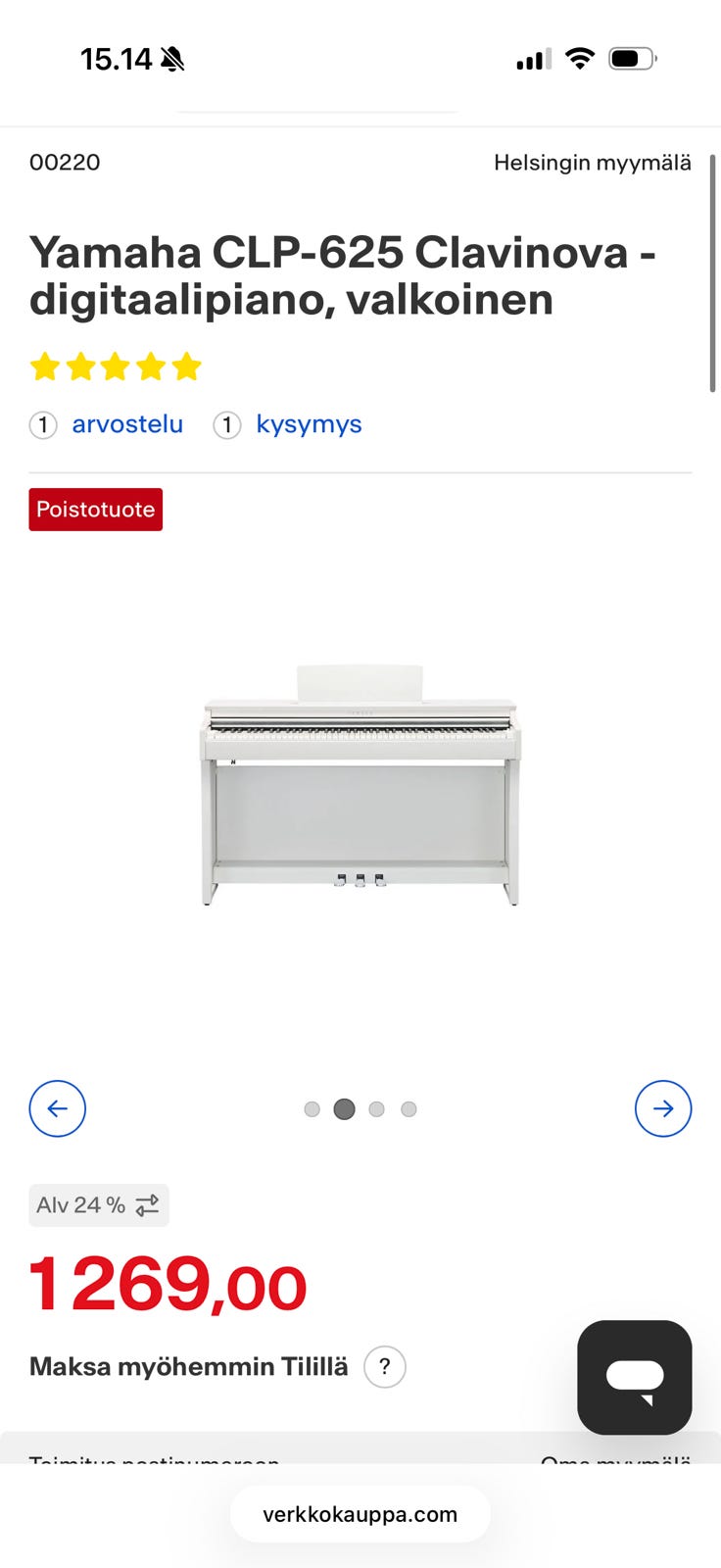The height and width of the screenshot is (1568, 721).
Task: Open the kysymys question link
Action: 309,424
